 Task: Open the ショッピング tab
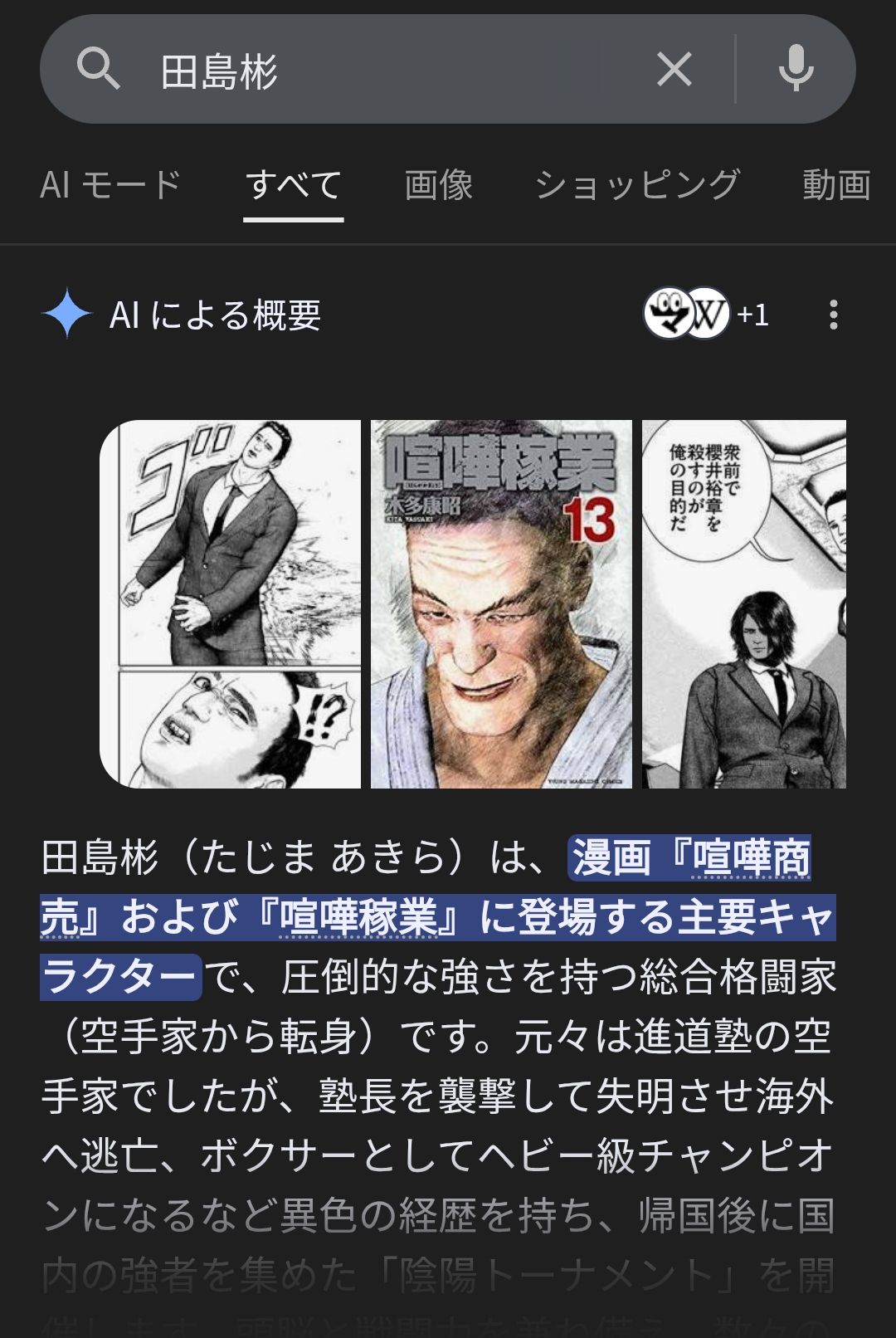[637, 184]
